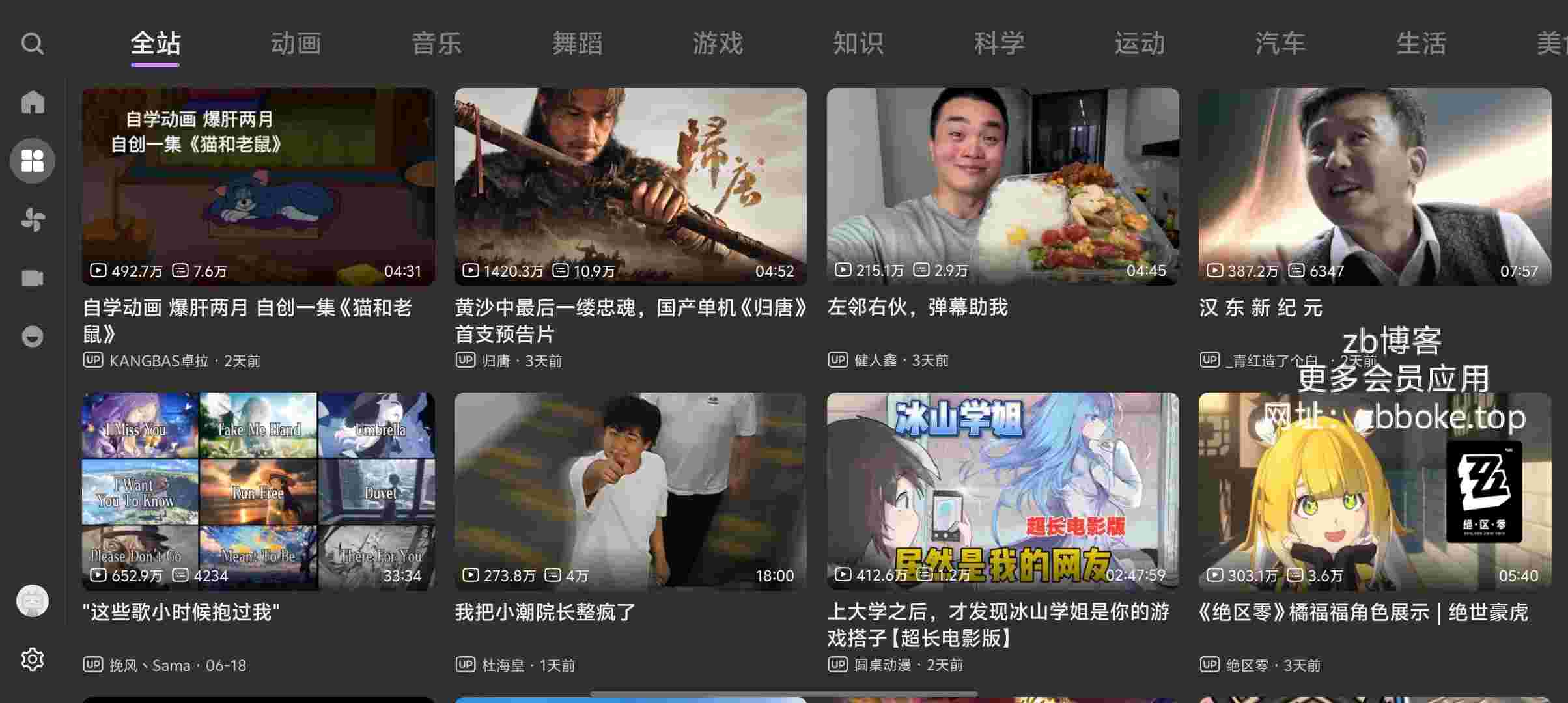Play 我把小潮院长整疯了 video
Screen dimensions: 1568x703
[x=630, y=491]
